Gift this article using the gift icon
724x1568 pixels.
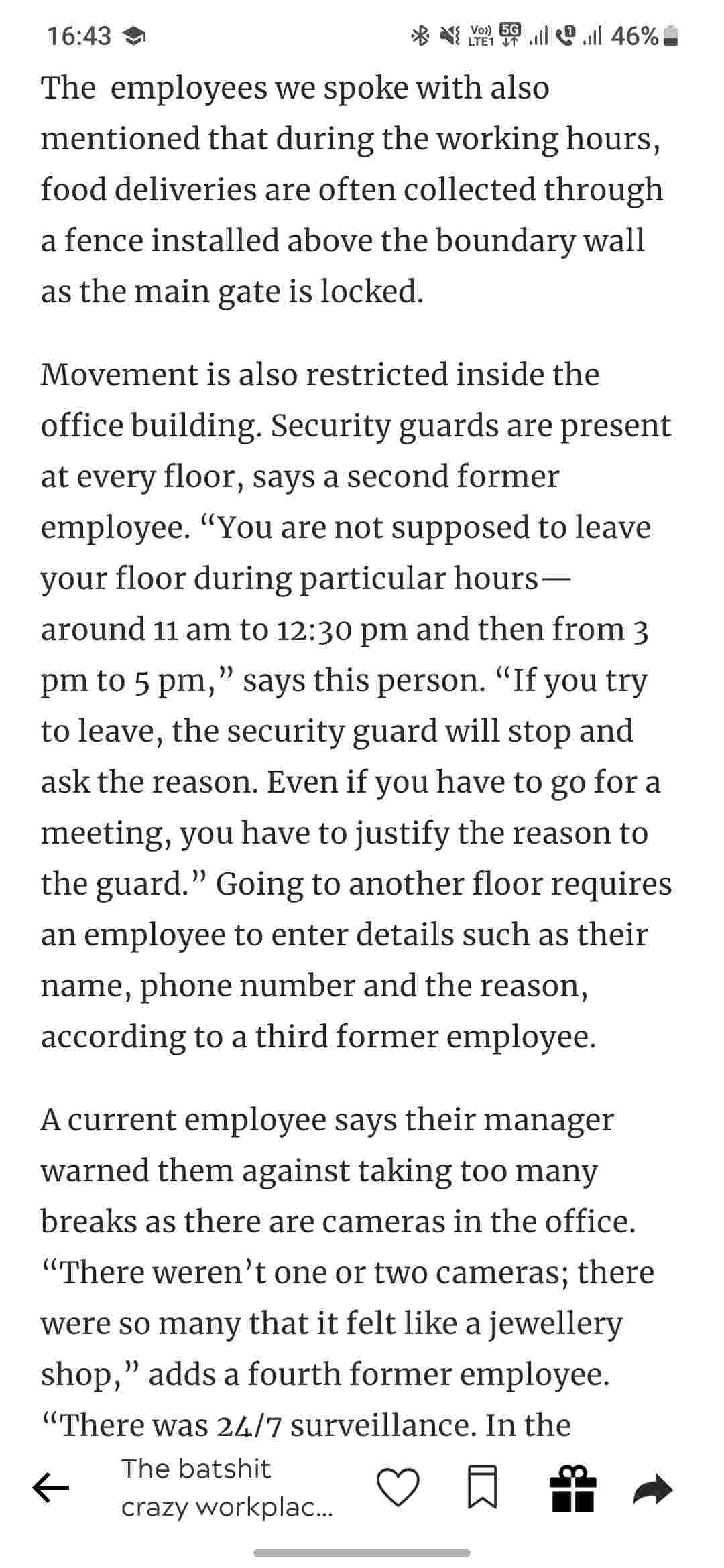coord(572,1488)
